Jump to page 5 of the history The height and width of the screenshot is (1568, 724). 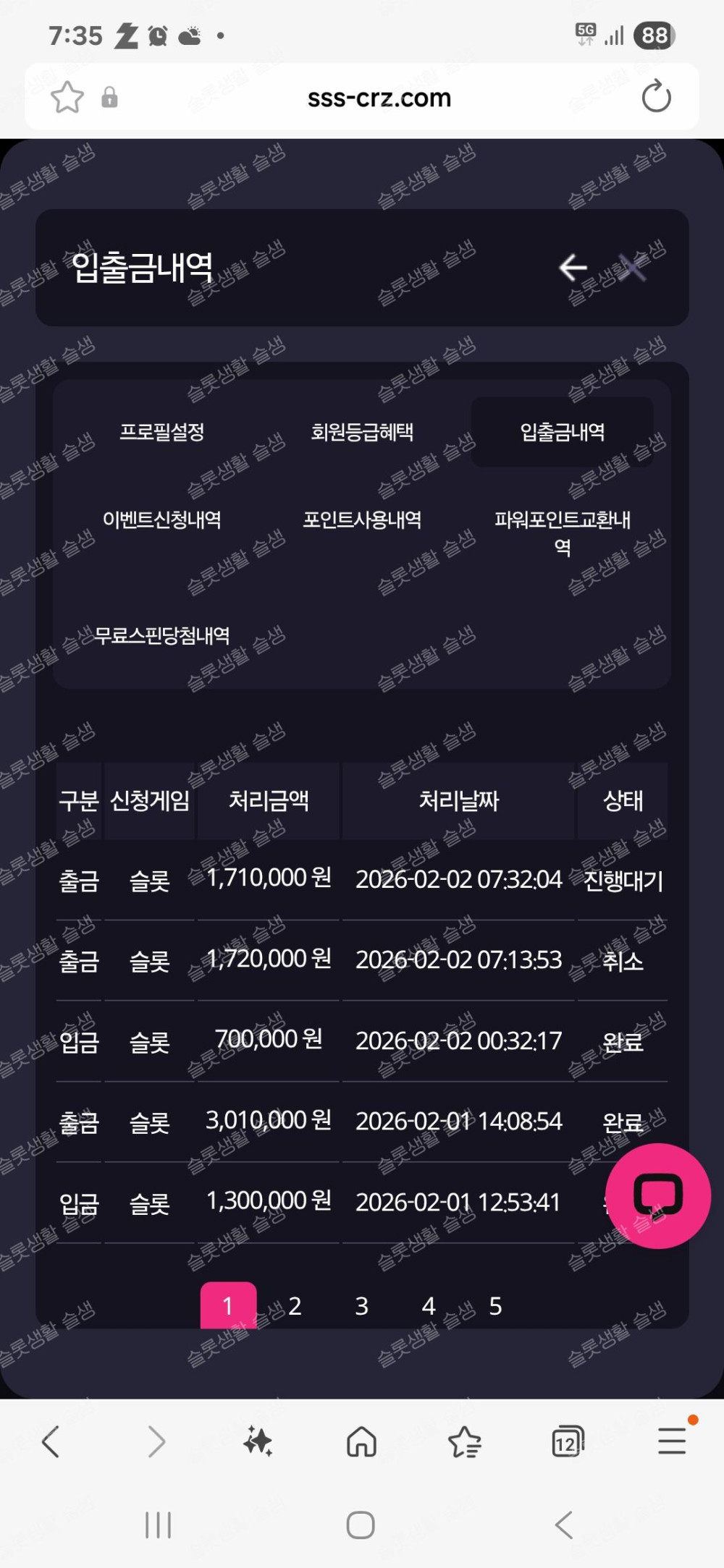[495, 1305]
